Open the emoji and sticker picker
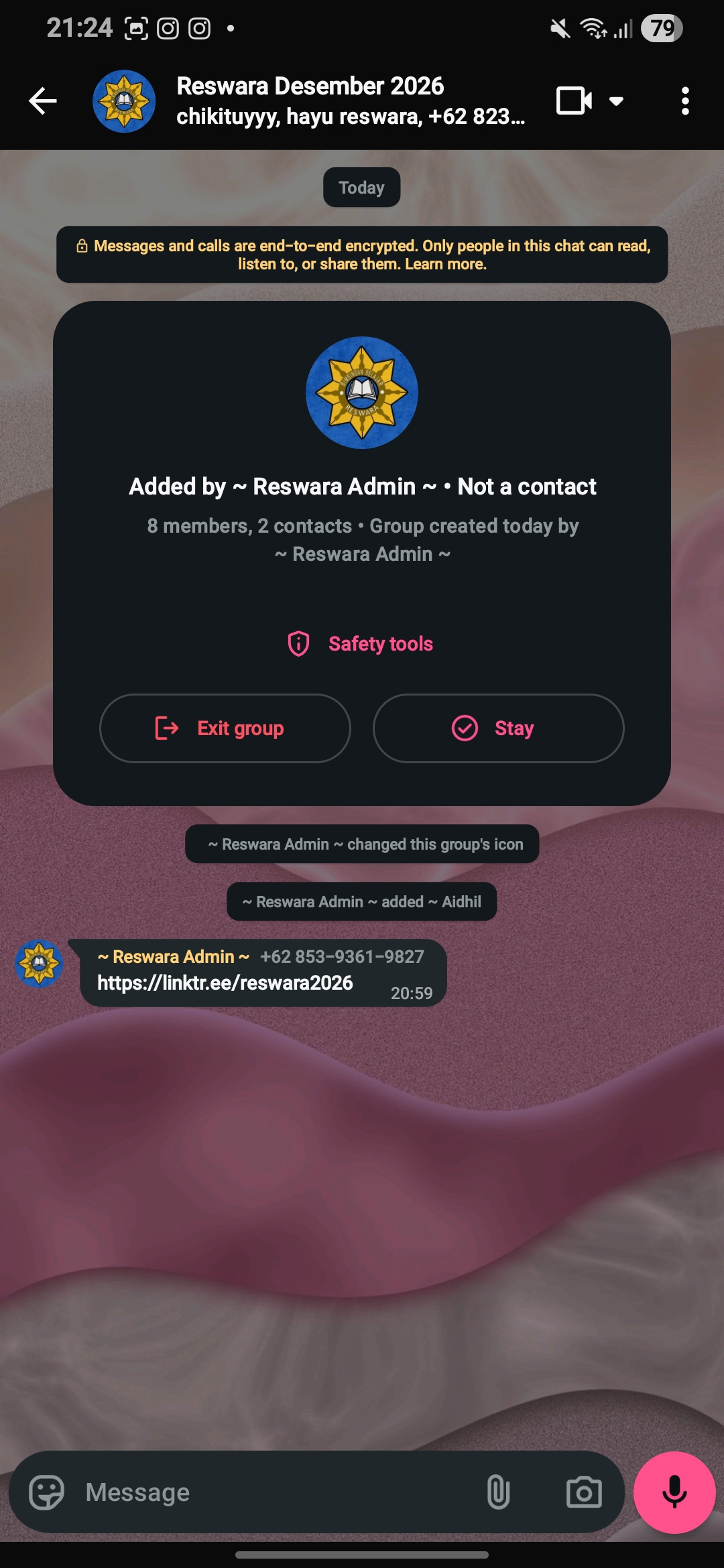Image resolution: width=724 pixels, height=1568 pixels. coord(46,1492)
